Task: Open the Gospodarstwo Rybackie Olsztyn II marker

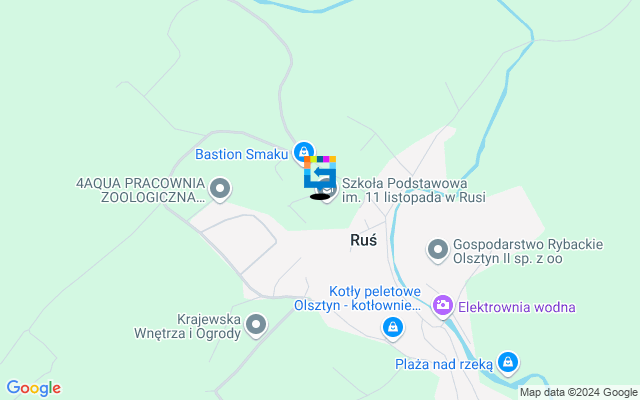Action: pos(437,248)
